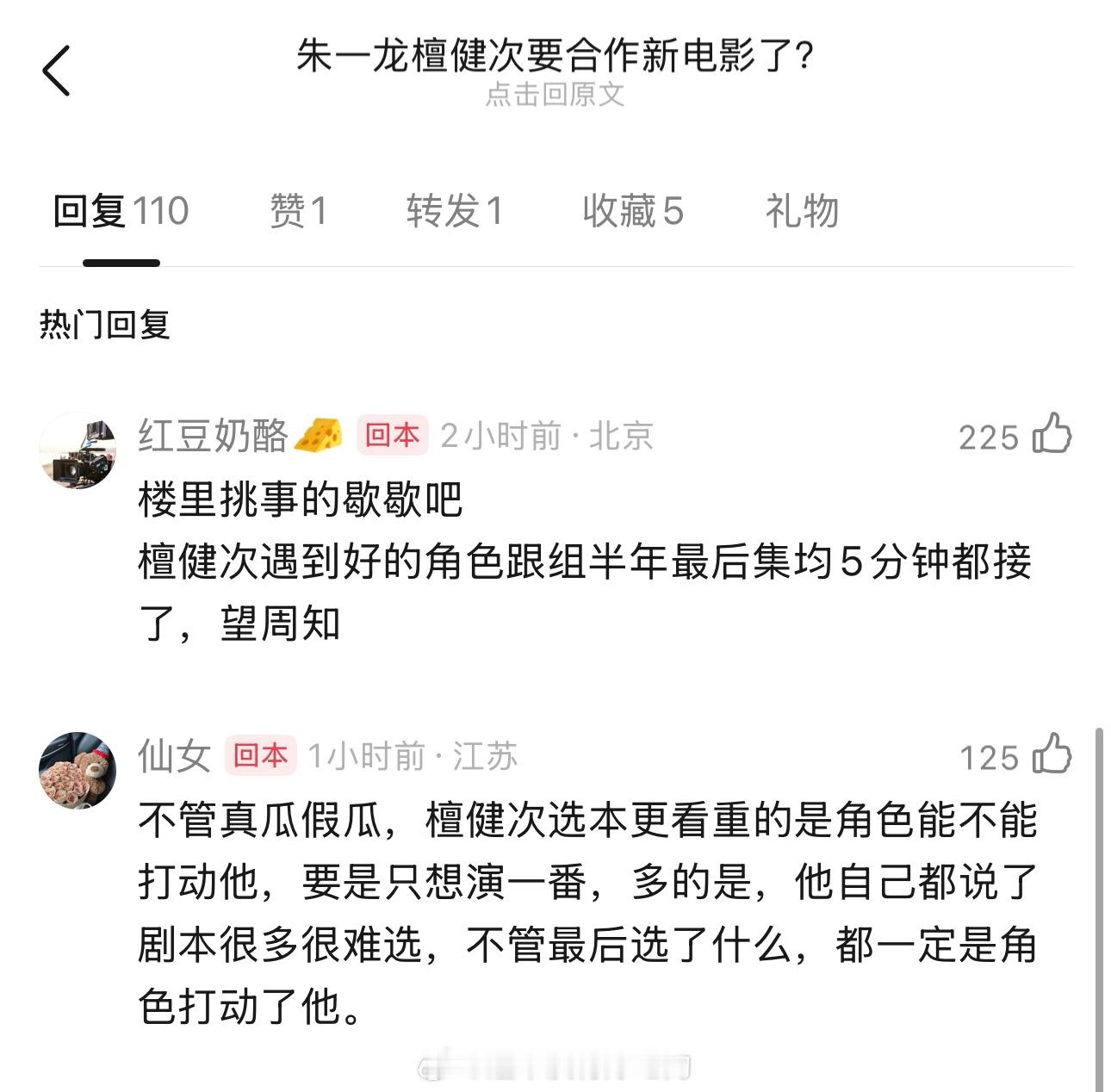
Task: Like 红豆奶酪's reply
Action: tap(1052, 434)
